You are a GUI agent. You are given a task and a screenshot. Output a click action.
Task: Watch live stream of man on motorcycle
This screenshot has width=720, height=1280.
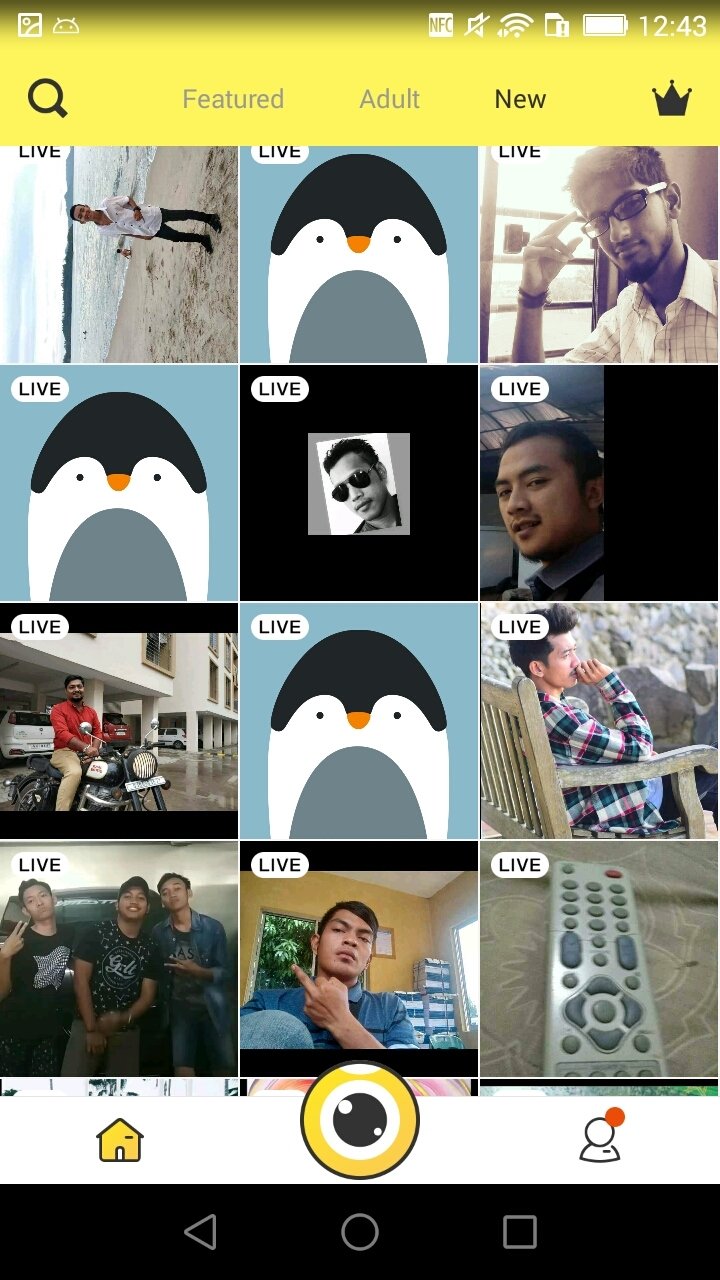point(119,721)
